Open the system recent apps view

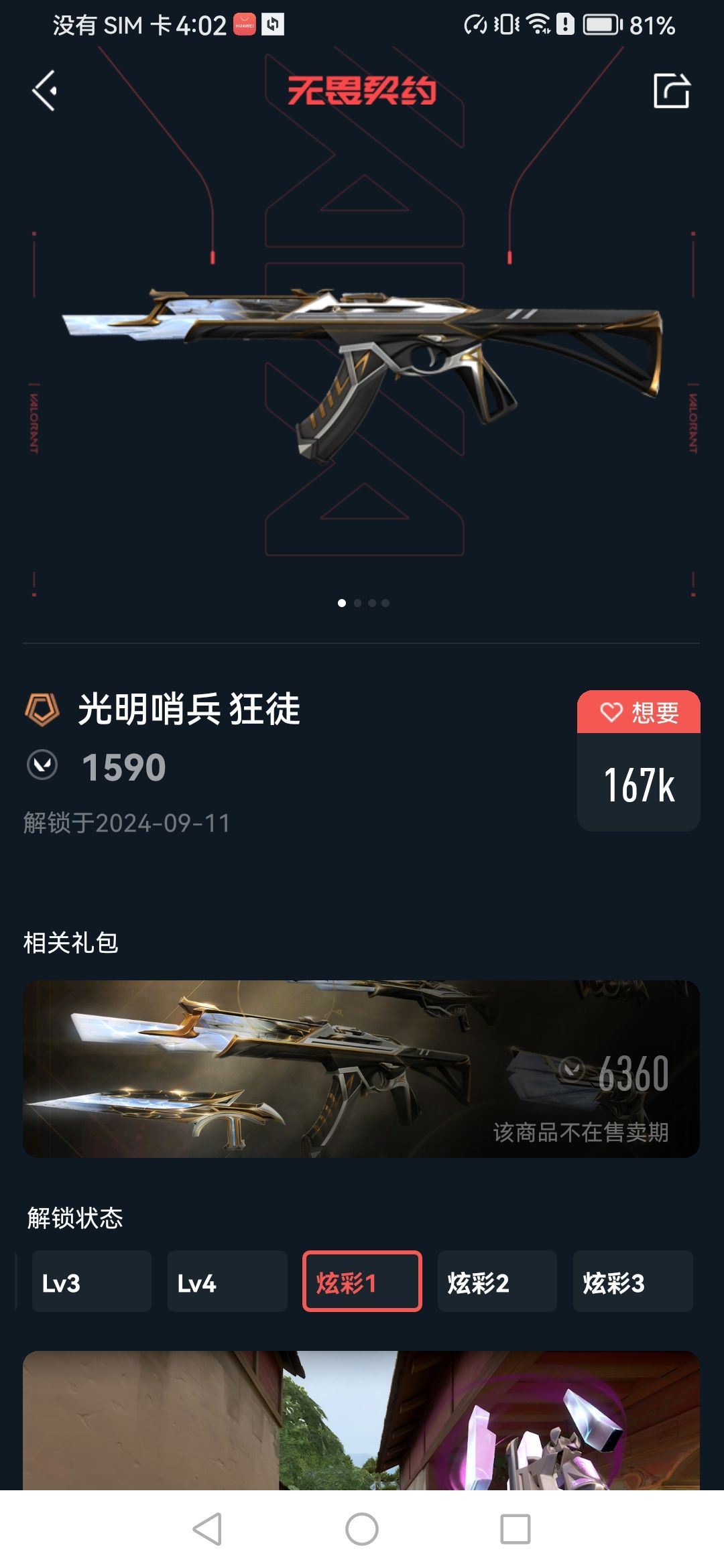pyautogui.click(x=516, y=1529)
